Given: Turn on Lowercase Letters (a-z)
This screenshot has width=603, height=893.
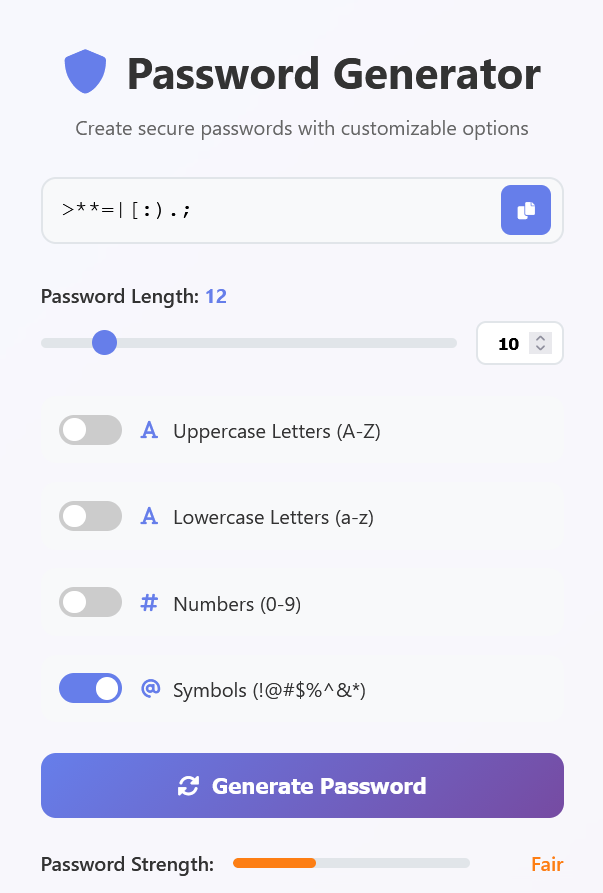Looking at the screenshot, I should point(90,517).
